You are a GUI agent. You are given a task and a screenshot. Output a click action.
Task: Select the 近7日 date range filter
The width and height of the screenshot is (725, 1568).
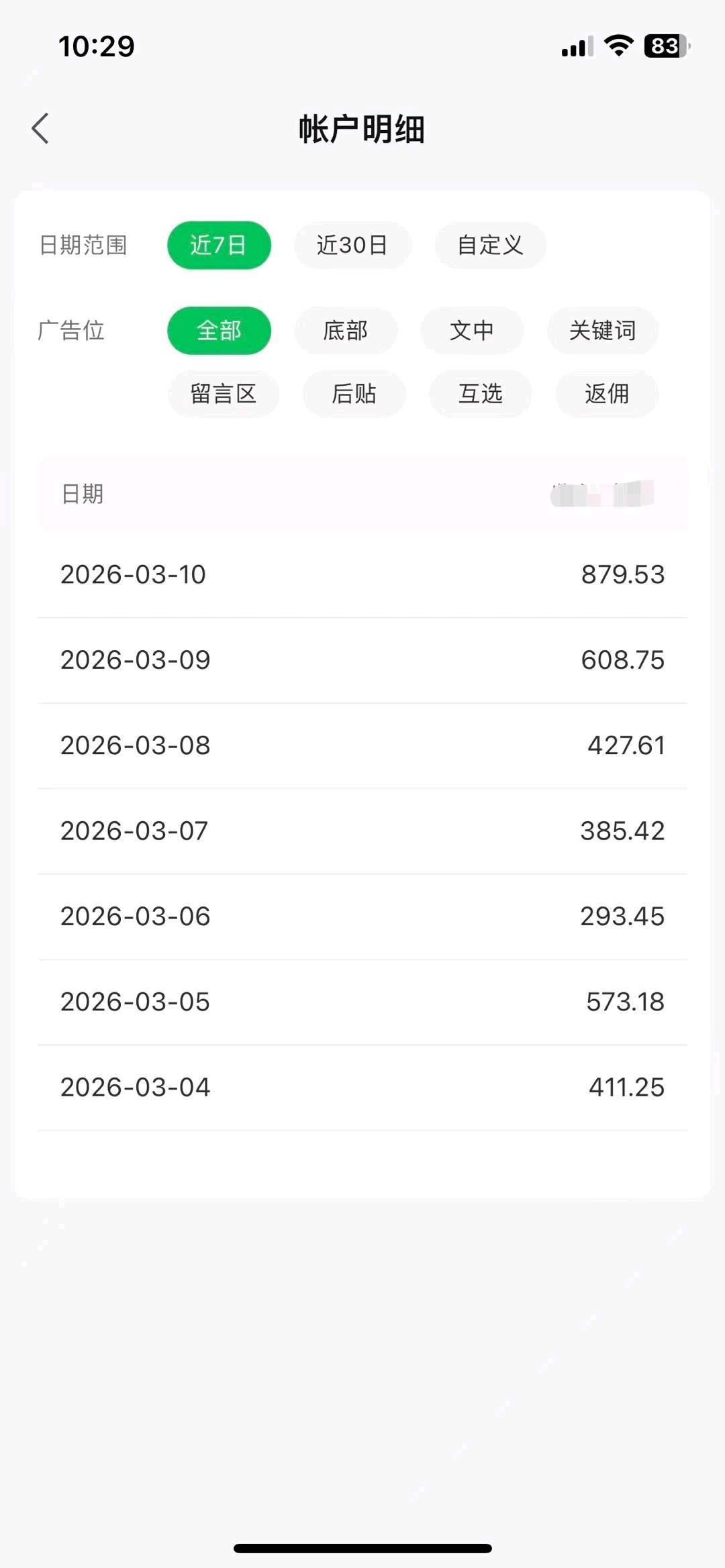point(219,245)
